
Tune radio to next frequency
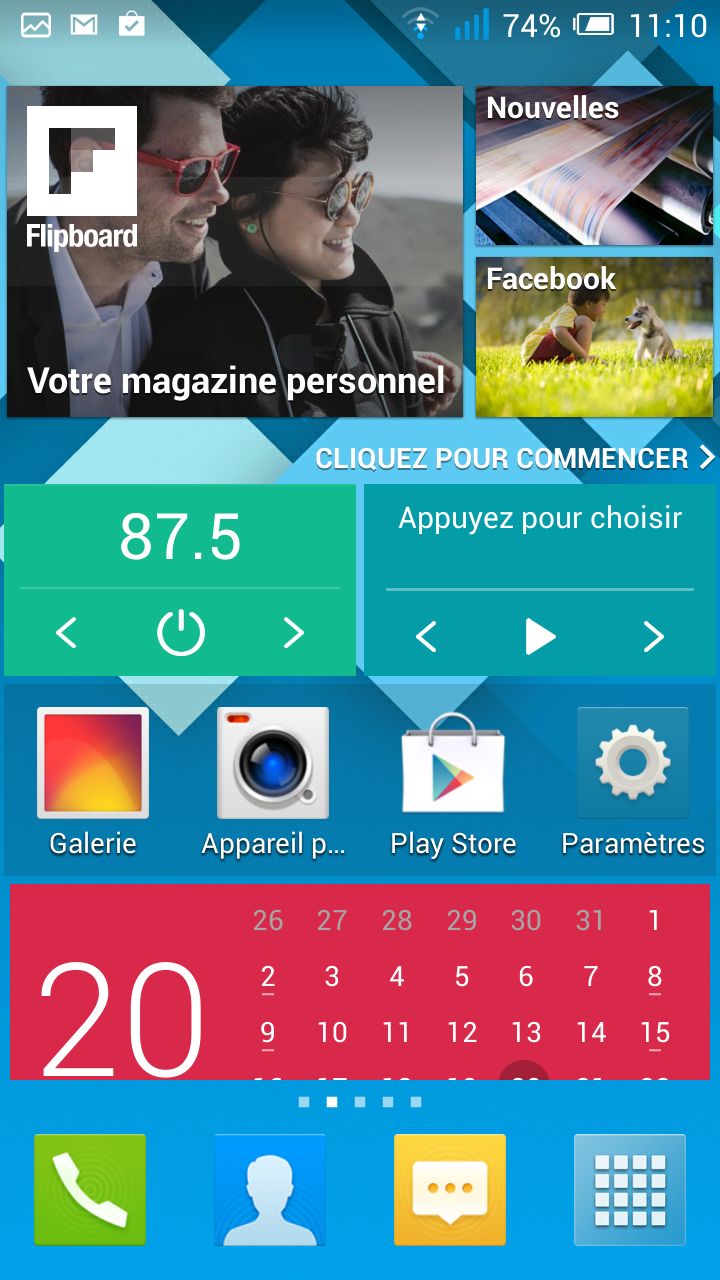point(293,633)
